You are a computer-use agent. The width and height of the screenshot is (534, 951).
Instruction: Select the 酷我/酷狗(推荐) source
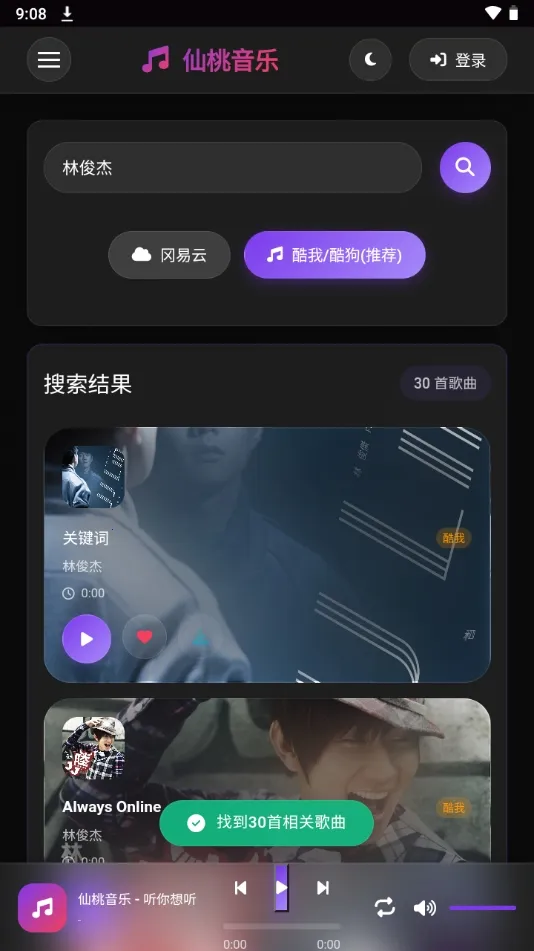335,255
